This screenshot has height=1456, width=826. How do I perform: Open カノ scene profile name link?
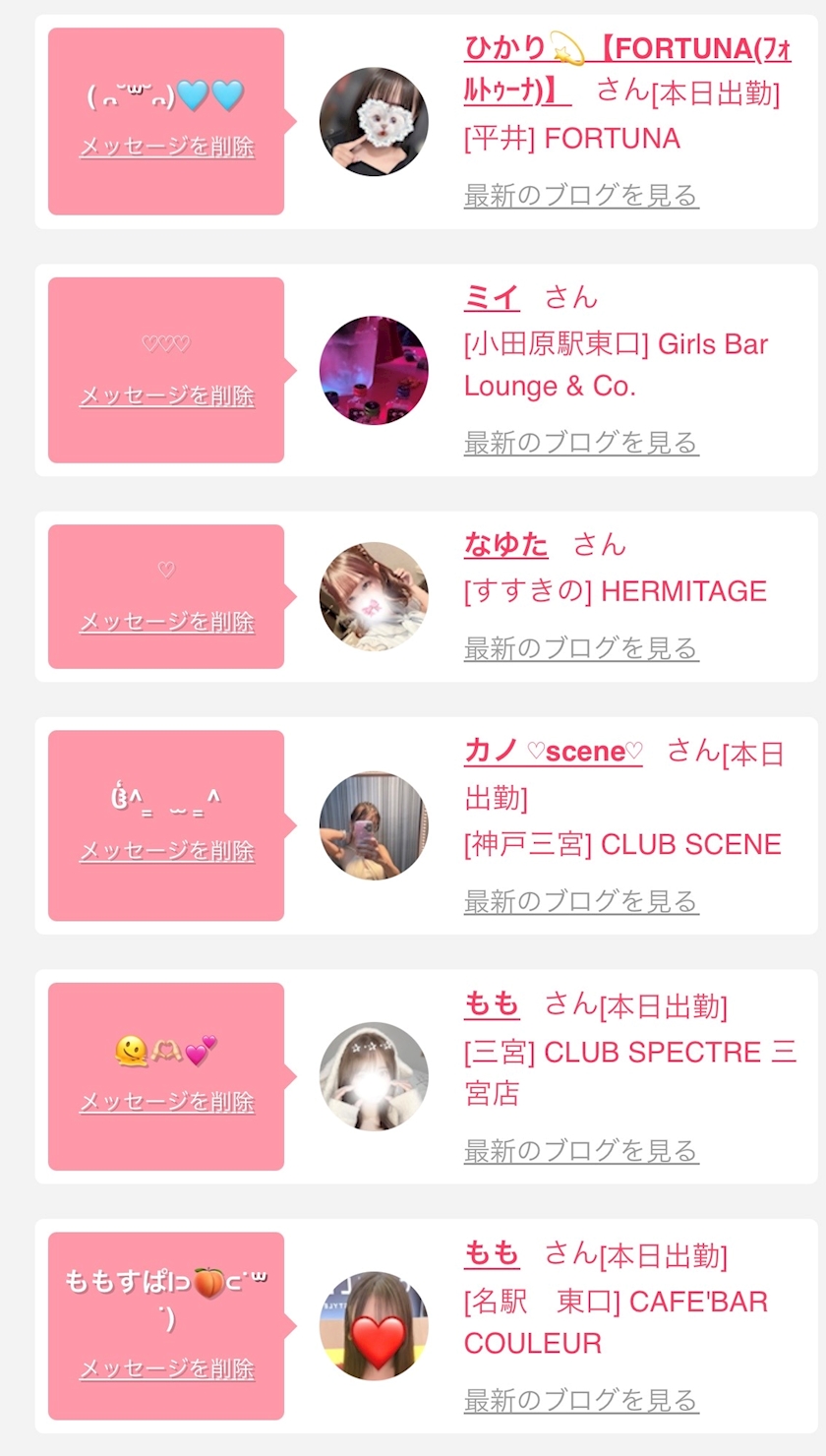(553, 752)
